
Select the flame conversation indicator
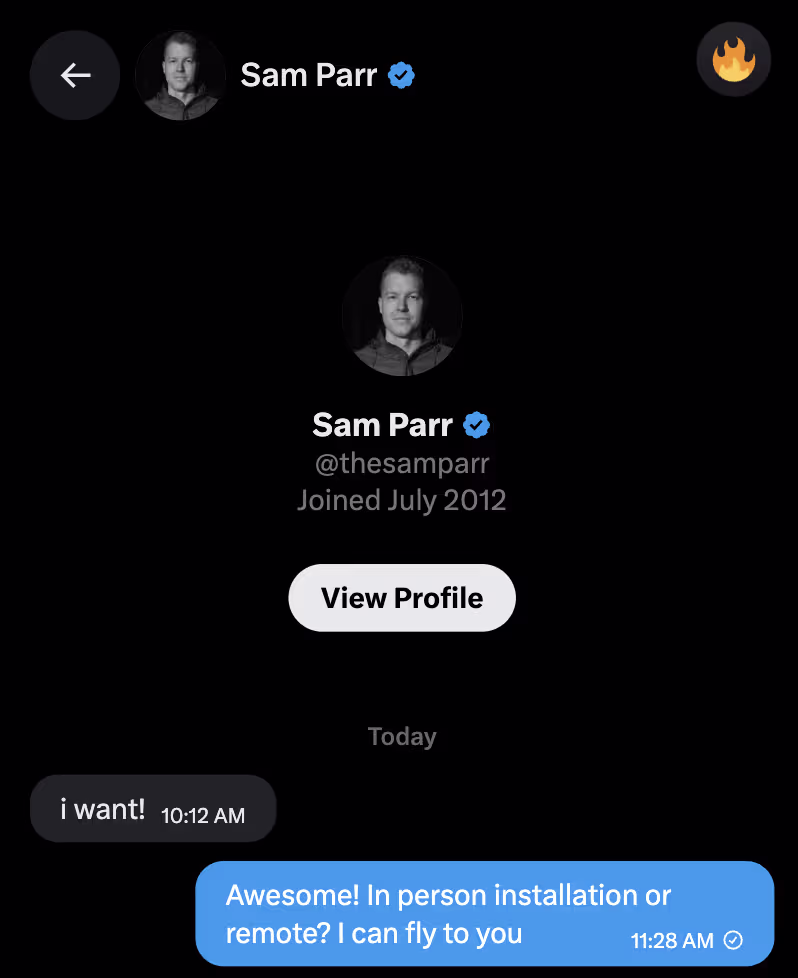(x=733, y=59)
